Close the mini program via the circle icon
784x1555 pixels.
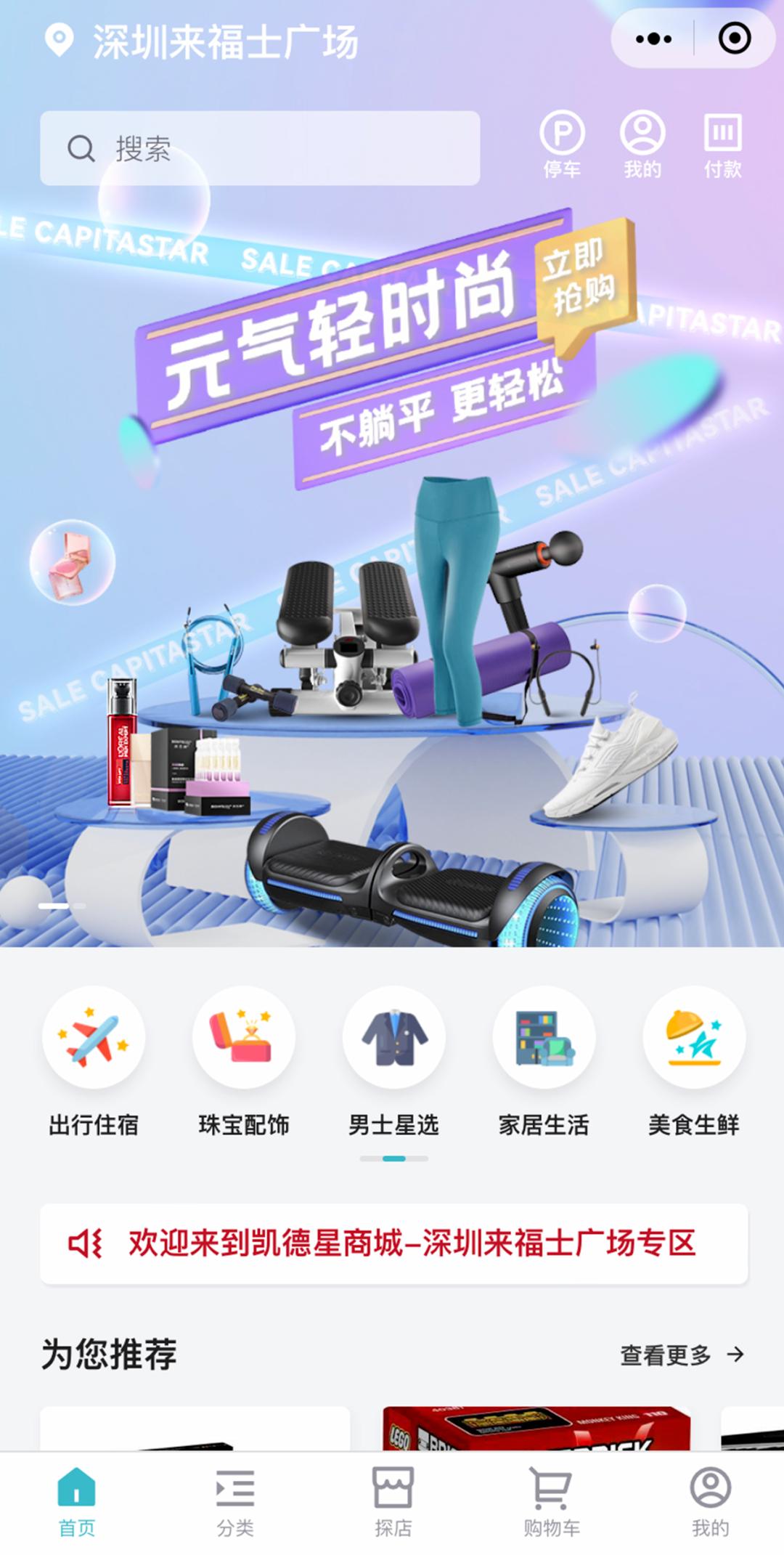pyautogui.click(x=734, y=38)
